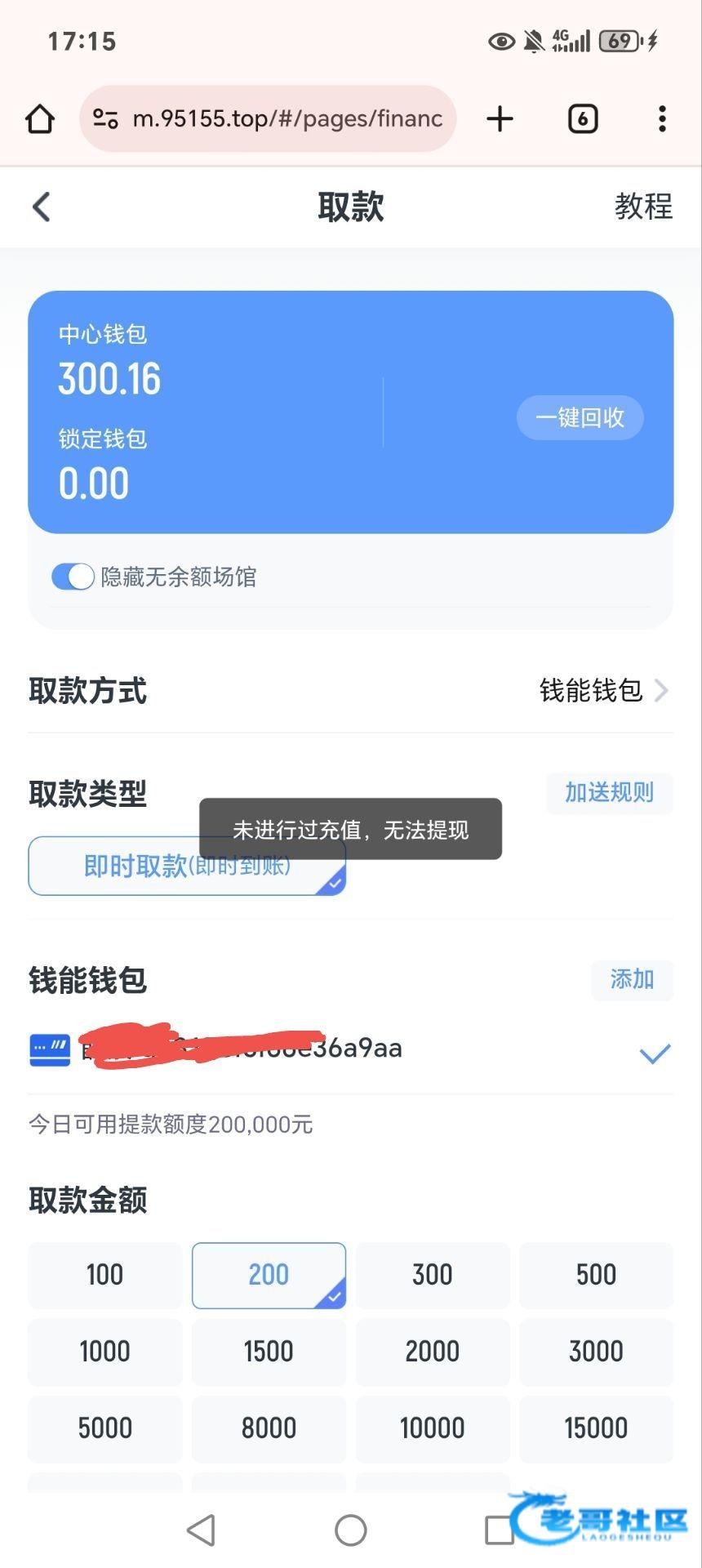Open a new browser tab

(500, 119)
